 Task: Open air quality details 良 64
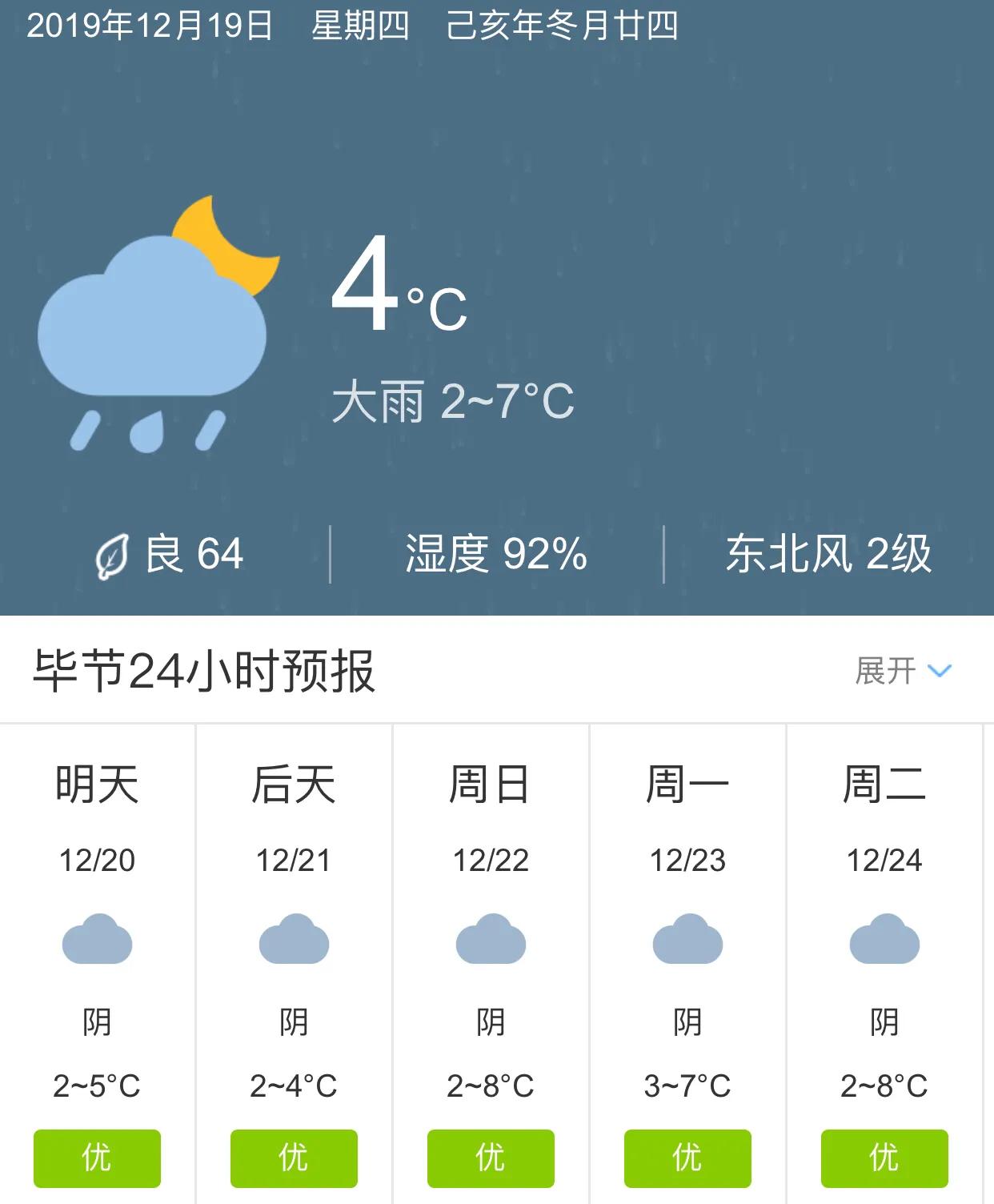pos(170,555)
